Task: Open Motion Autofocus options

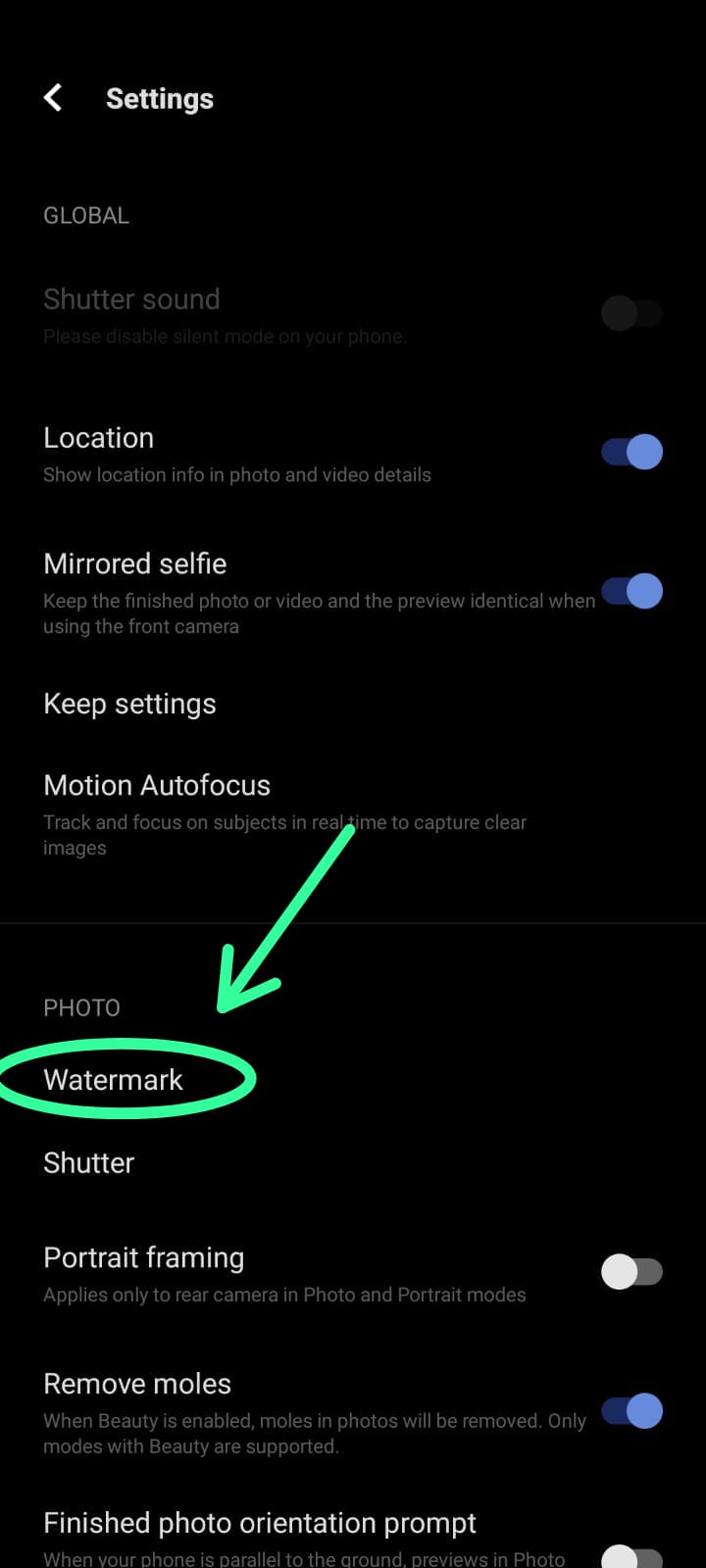Action: (157, 786)
